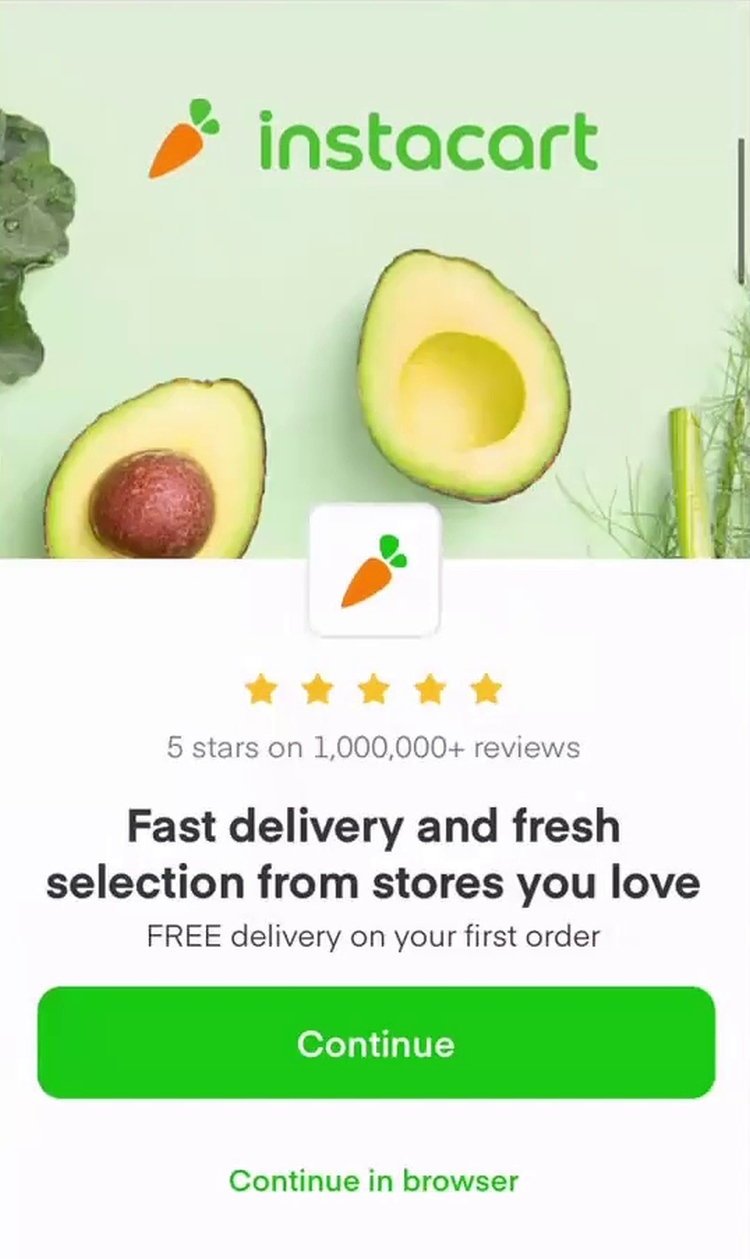Tap the green Continue button
Screen dimensions: 750x1259
(x=376, y=1043)
